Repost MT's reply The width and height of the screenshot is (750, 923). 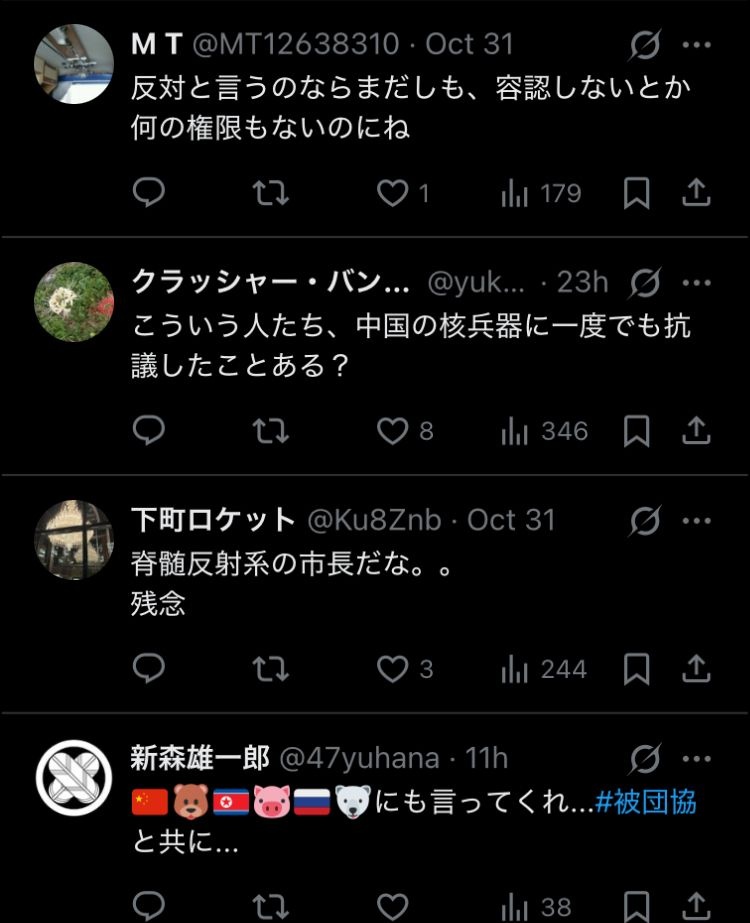click(270, 193)
